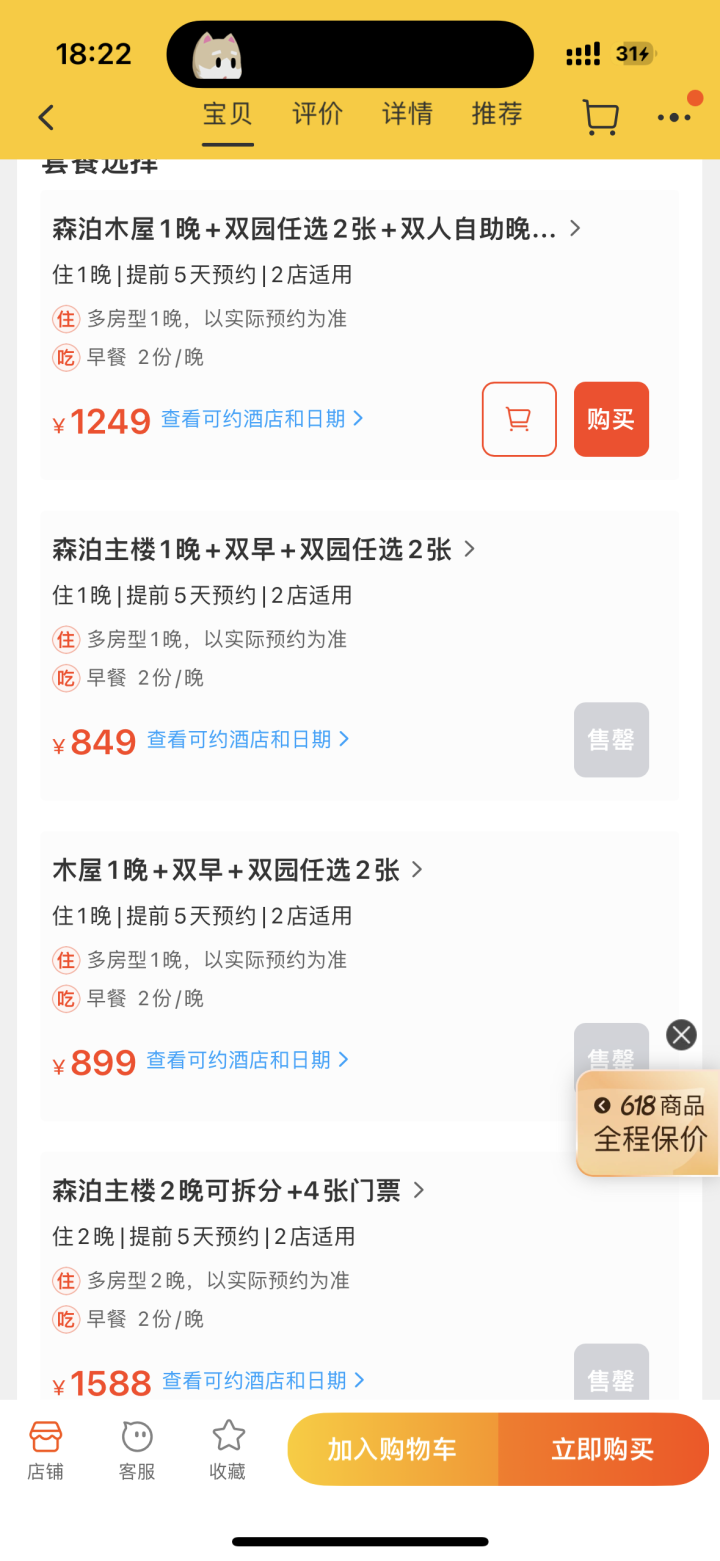Visit the 店铺 store page
This screenshot has height=1561, width=720.
tap(45, 1448)
